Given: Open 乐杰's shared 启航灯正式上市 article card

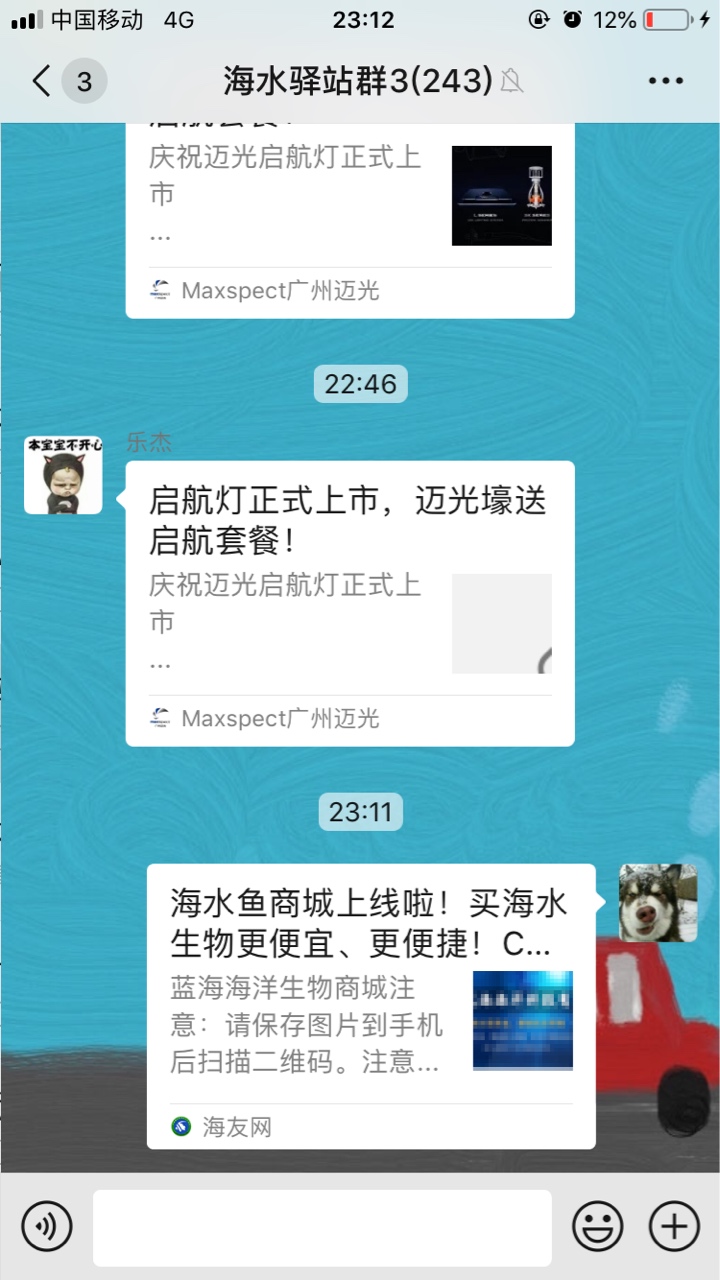Looking at the screenshot, I should [x=350, y=602].
